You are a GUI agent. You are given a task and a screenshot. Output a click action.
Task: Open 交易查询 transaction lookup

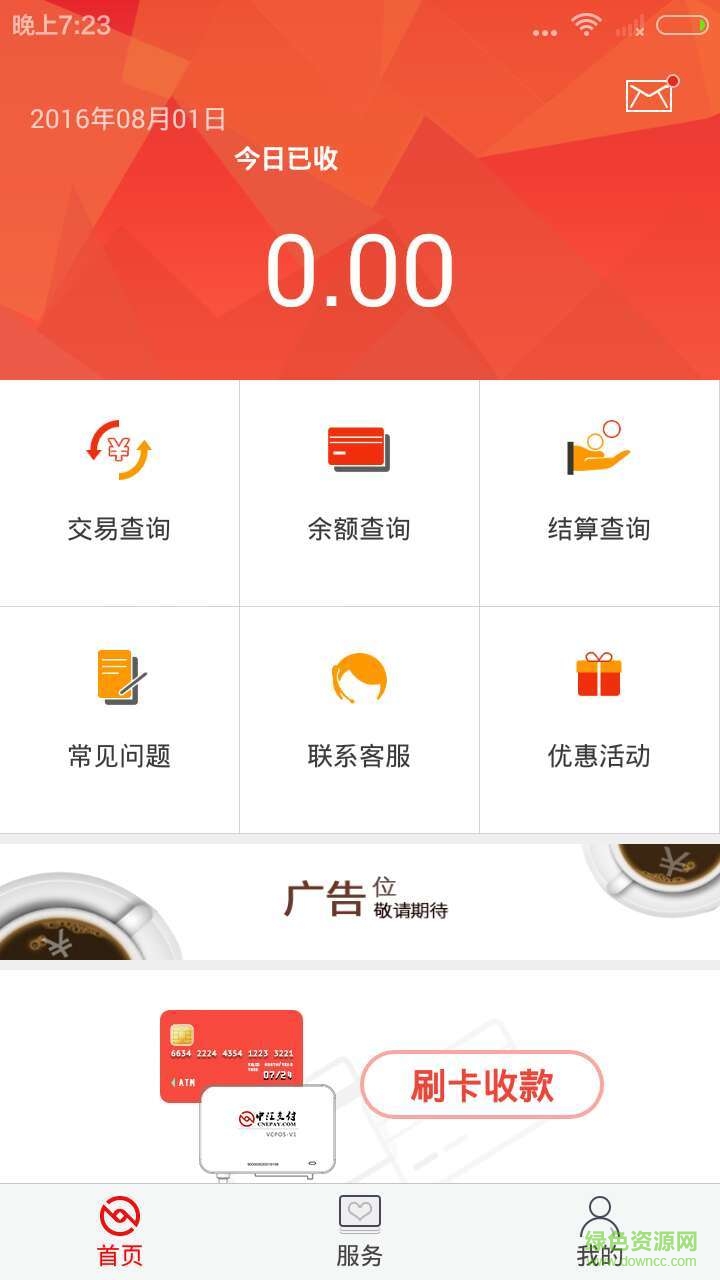click(x=119, y=493)
